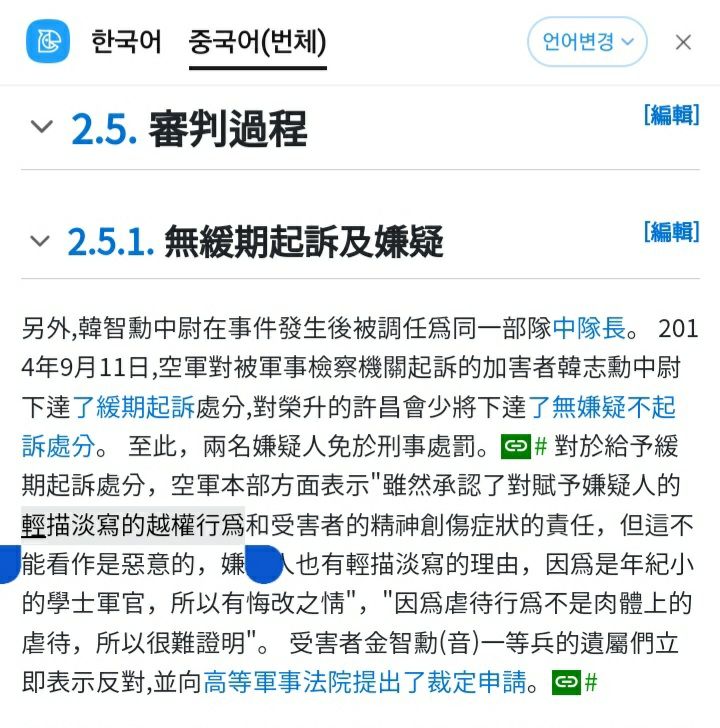Open the 언어변경 language dropdown

click(587, 42)
